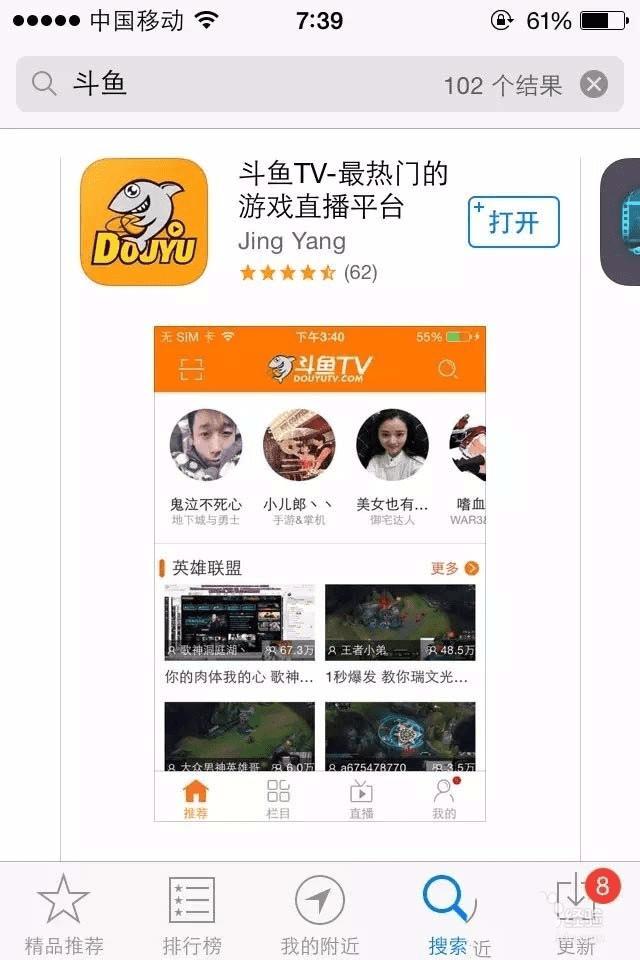This screenshot has height=960, width=640.
Task: Open the 斗鱼TV app with 打开 button
Action: pyautogui.click(x=513, y=222)
